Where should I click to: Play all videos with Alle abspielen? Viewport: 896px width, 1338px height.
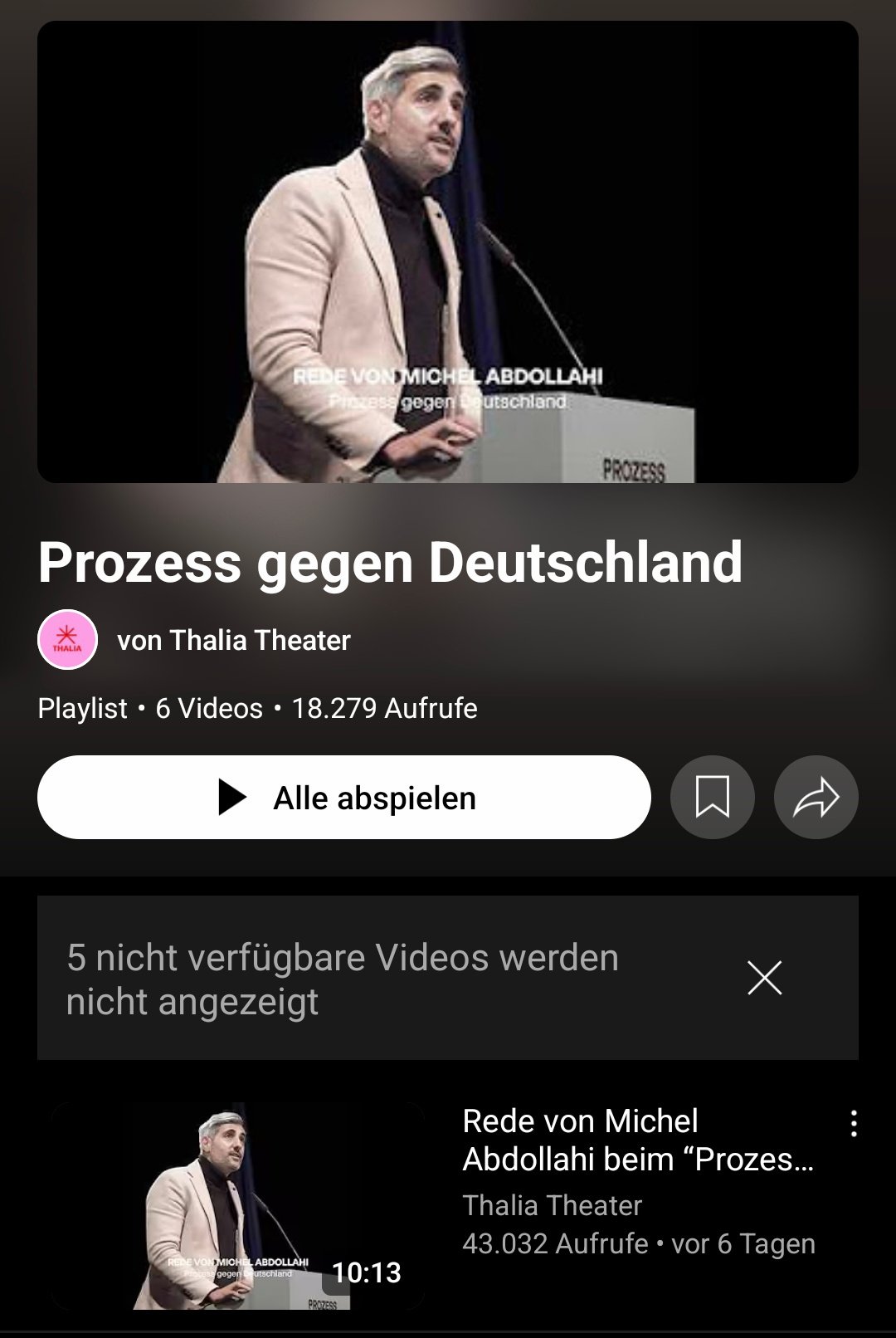pos(343,798)
